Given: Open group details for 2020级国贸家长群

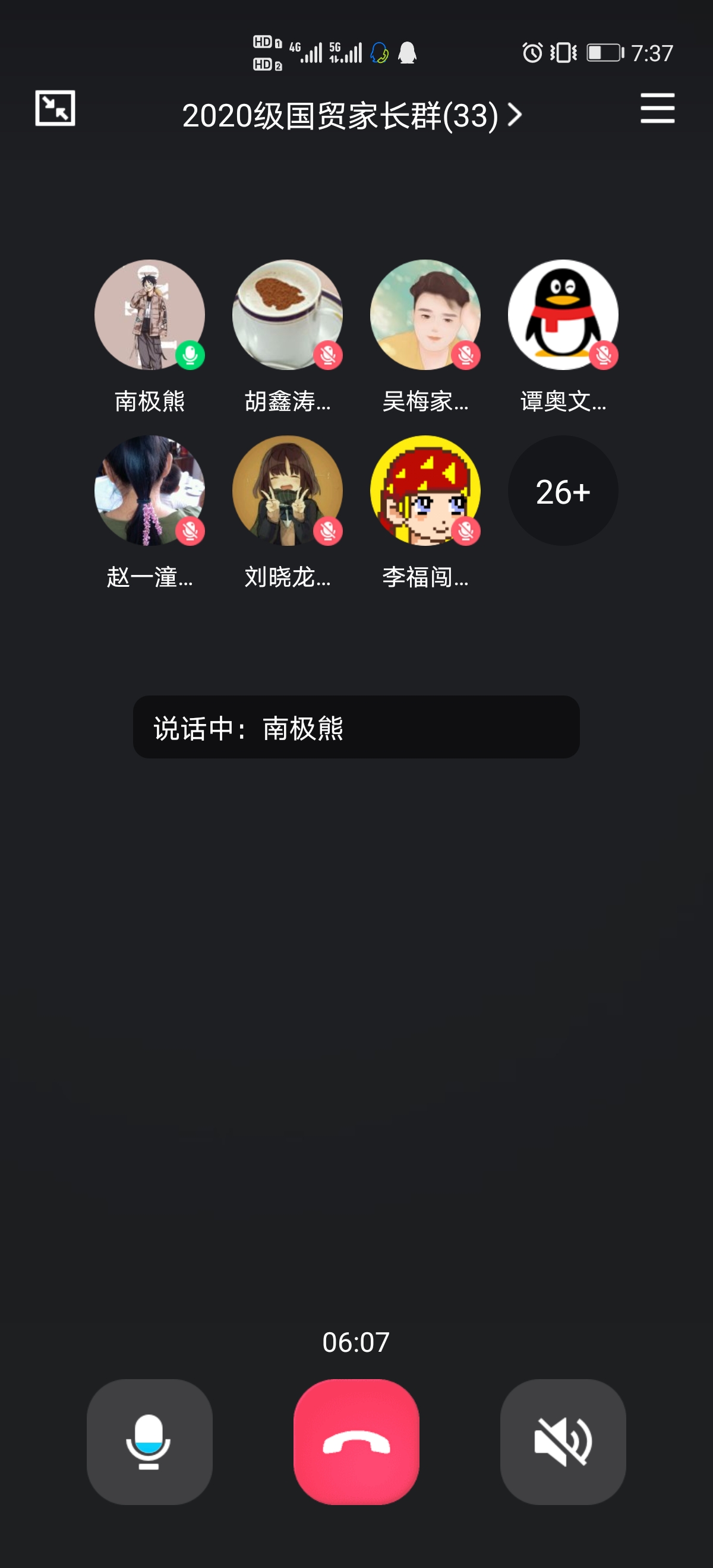Looking at the screenshot, I should tap(351, 116).
